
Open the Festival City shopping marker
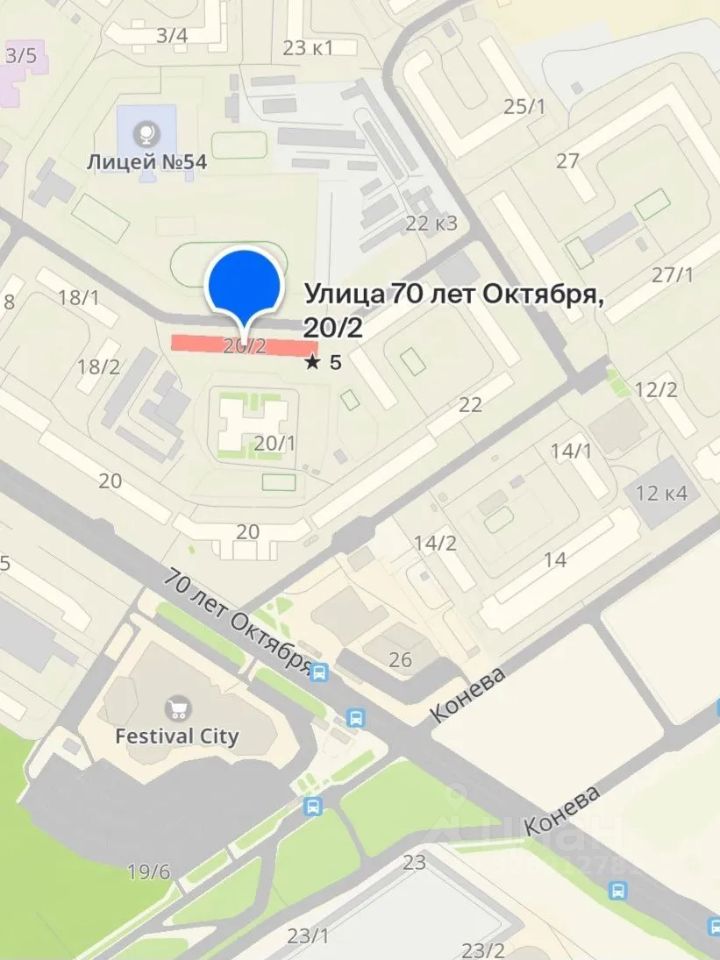[x=178, y=709]
